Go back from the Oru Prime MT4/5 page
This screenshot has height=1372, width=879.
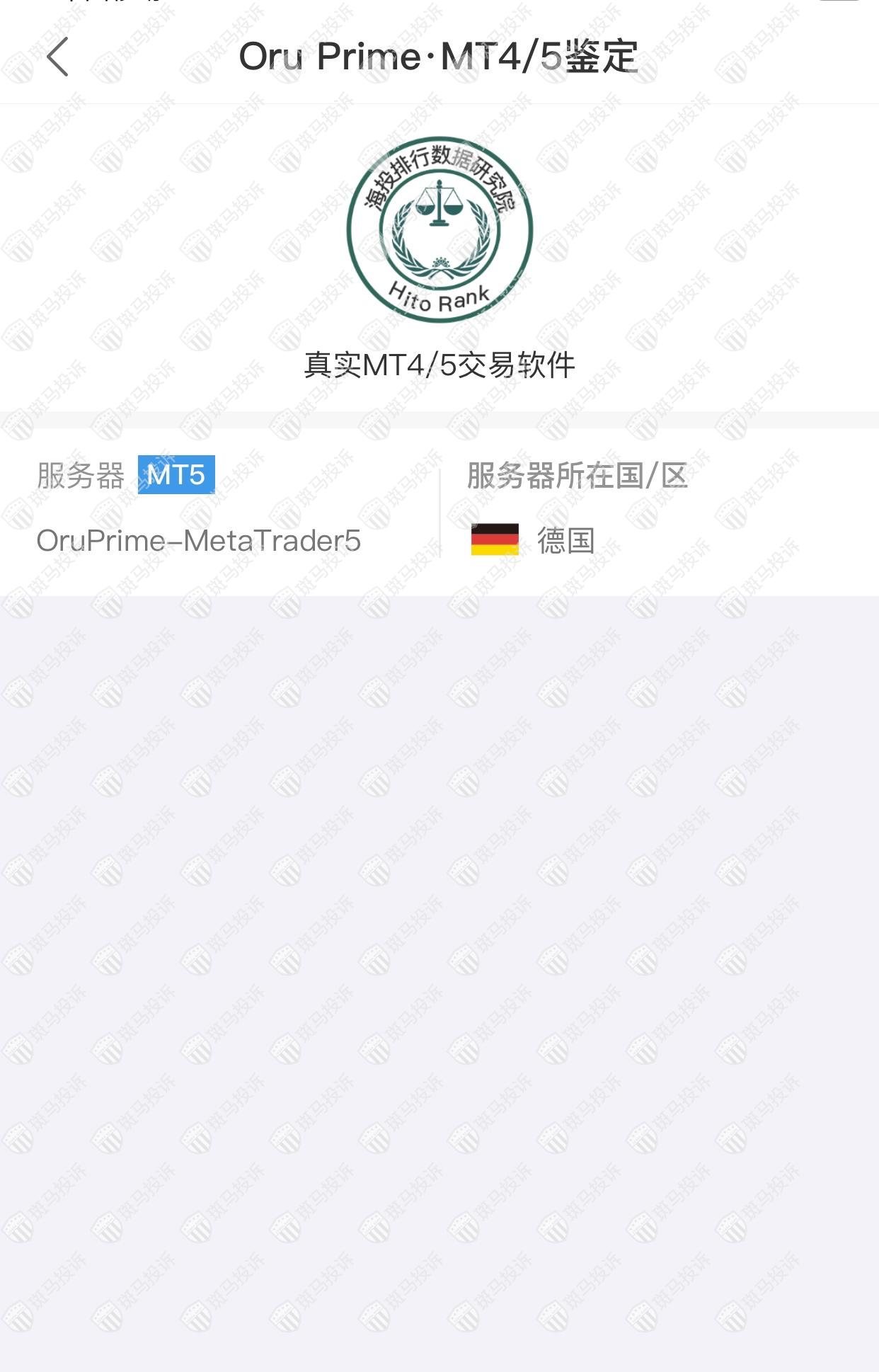click(x=58, y=57)
